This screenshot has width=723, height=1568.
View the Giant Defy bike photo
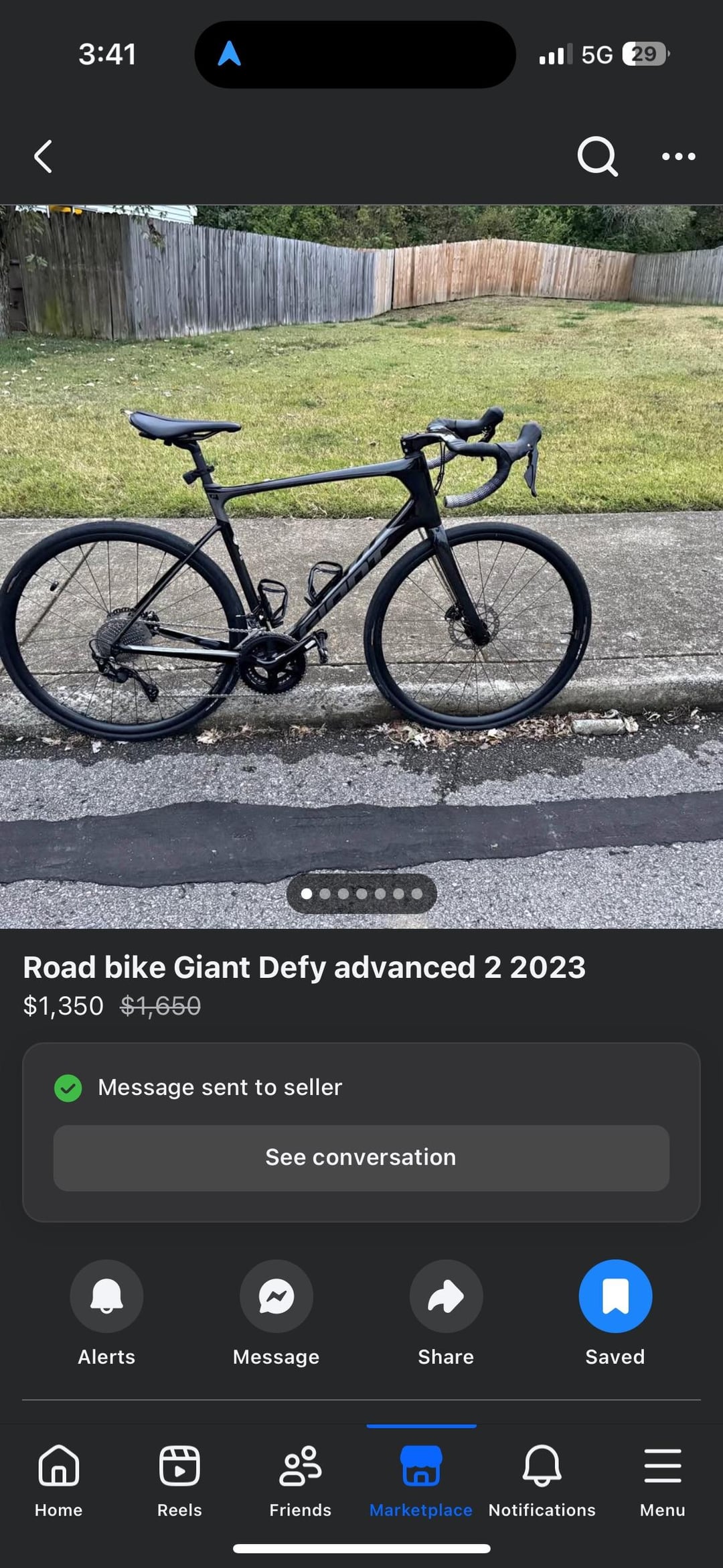coord(361,566)
